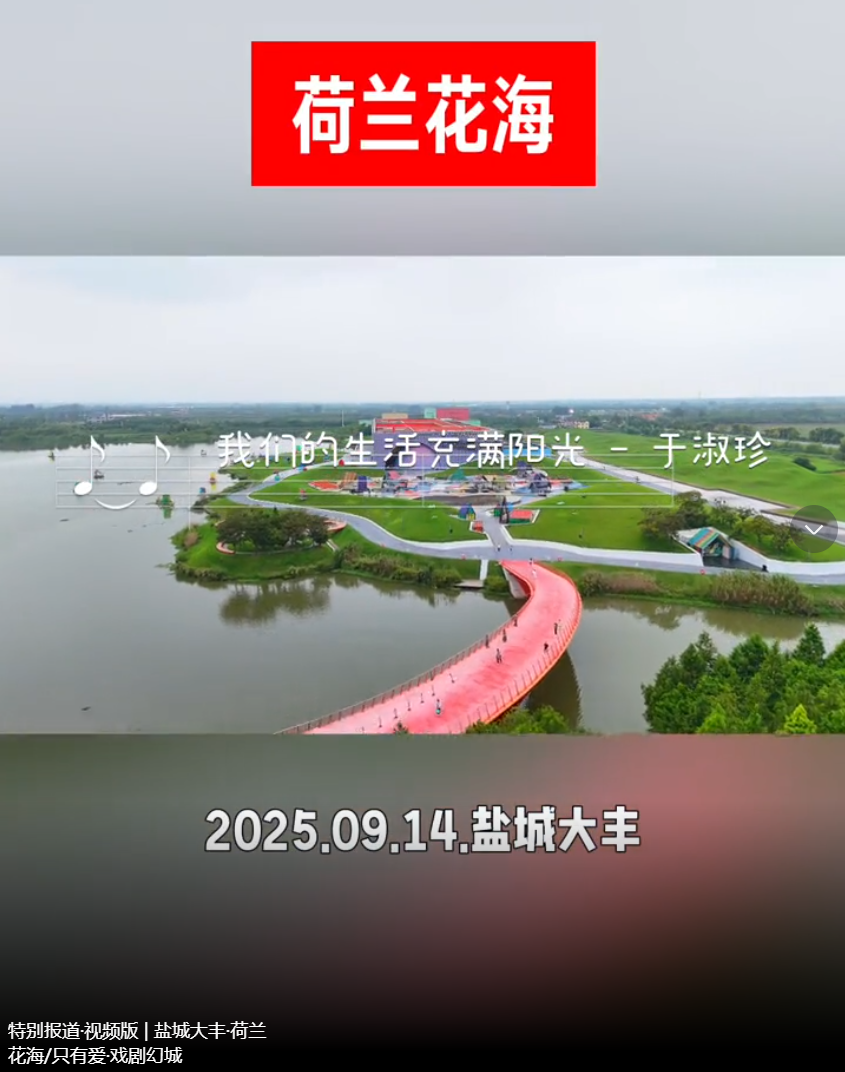This screenshot has height=1072, width=845.
Task: Tap the round down-chevron button over the video
Action: pyautogui.click(x=813, y=529)
